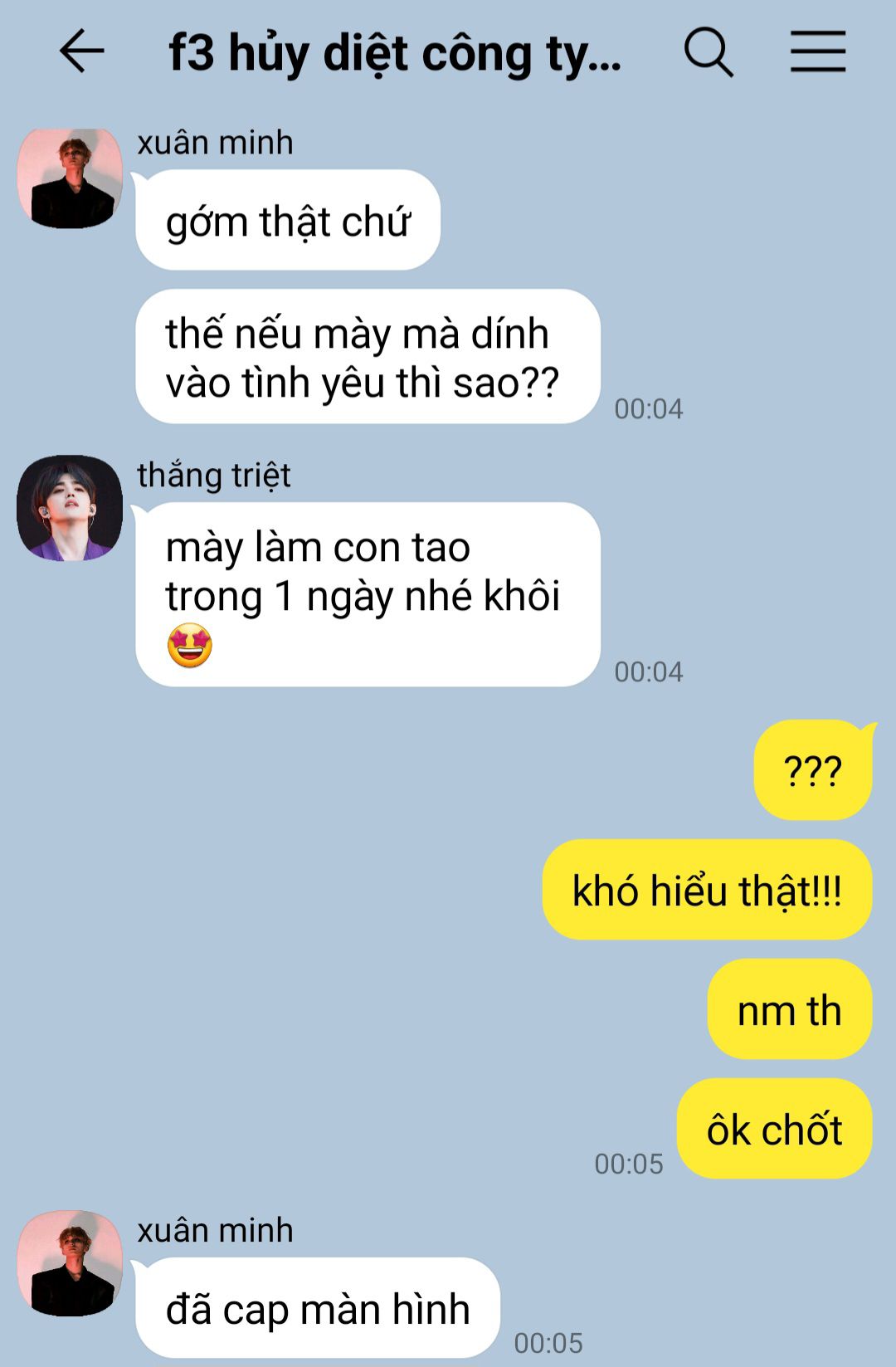The height and width of the screenshot is (1367, 896).
Task: Open xuân minh's avatar by 'đã cap màn hình'
Action: pyautogui.click(x=70, y=1263)
